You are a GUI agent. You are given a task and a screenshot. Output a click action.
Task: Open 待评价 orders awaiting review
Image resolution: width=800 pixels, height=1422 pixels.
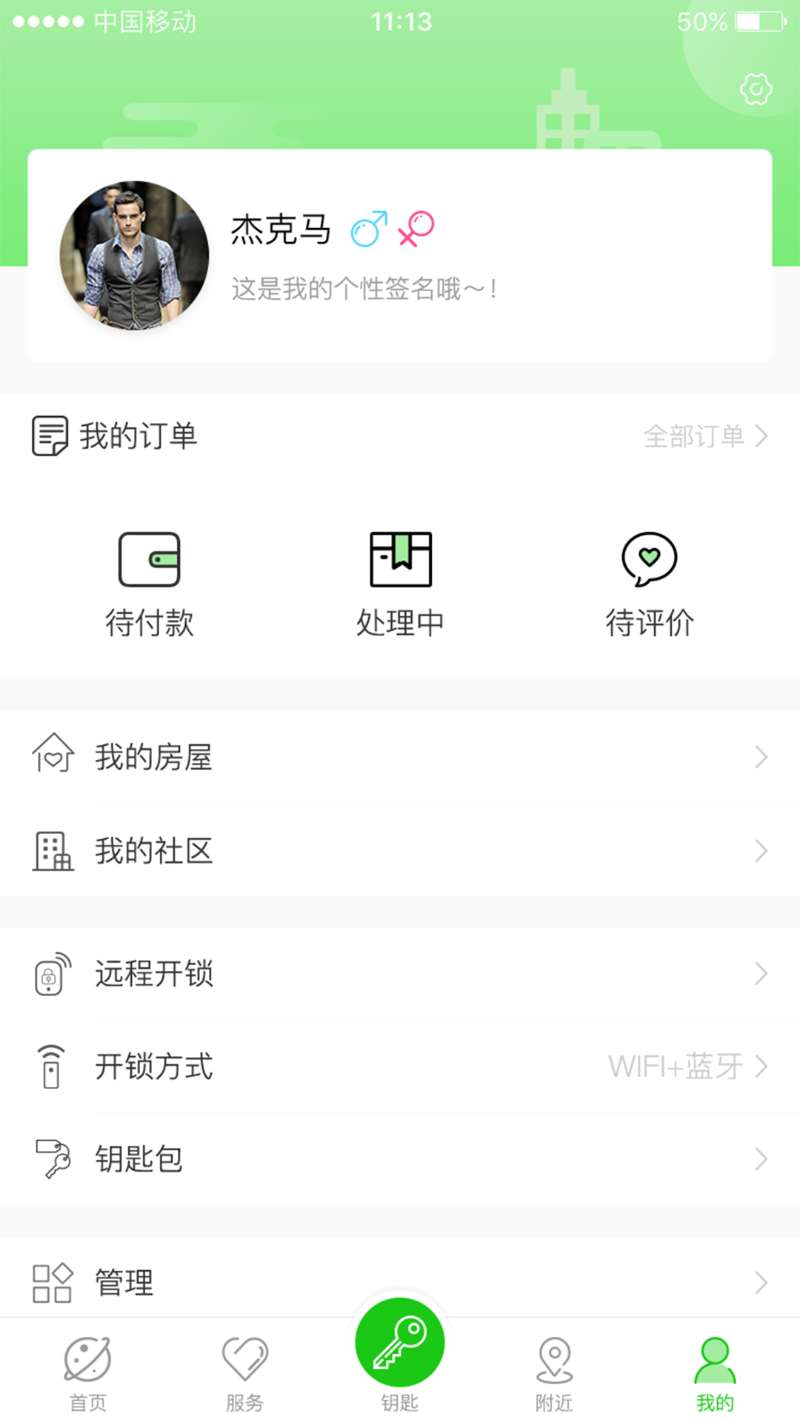(x=650, y=584)
